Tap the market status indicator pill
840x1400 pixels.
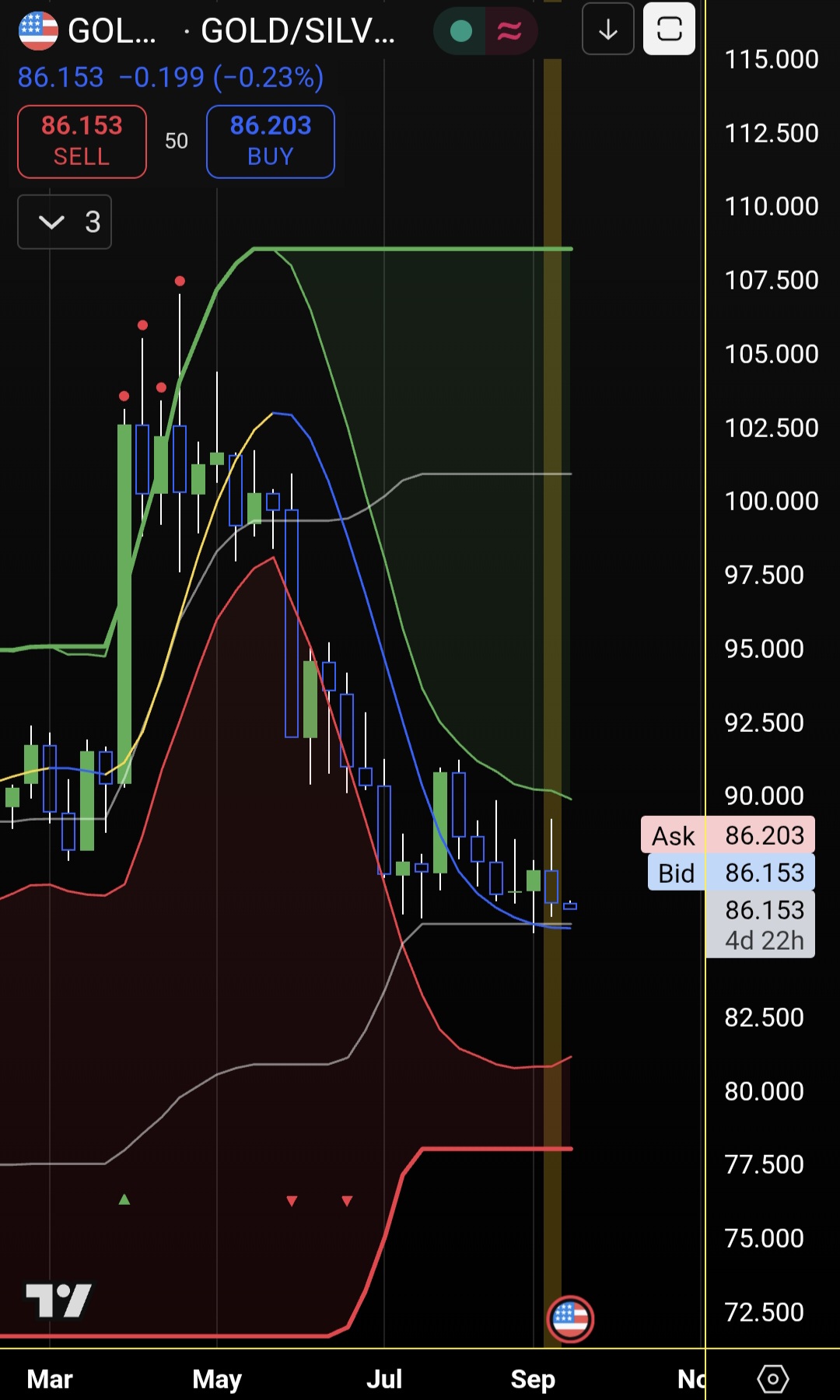pos(485,31)
